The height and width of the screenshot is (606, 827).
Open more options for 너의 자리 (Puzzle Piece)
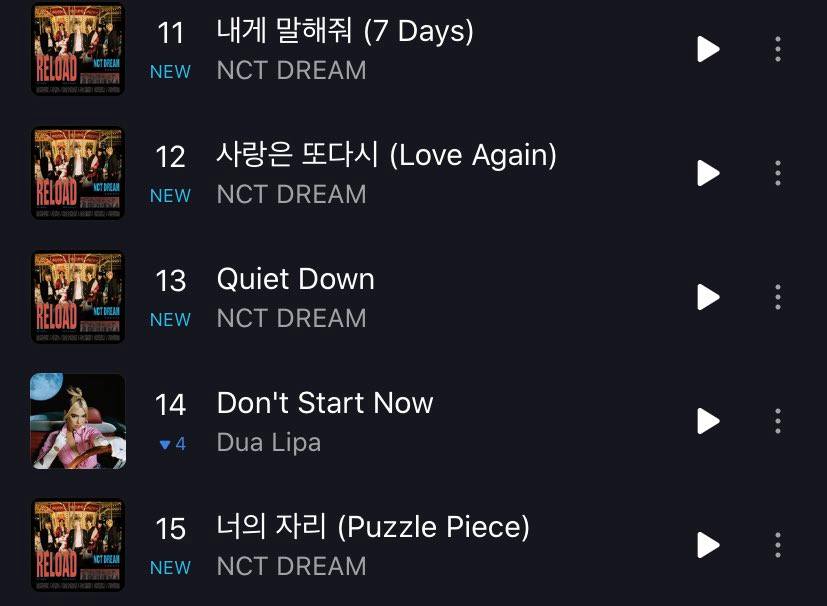(778, 545)
